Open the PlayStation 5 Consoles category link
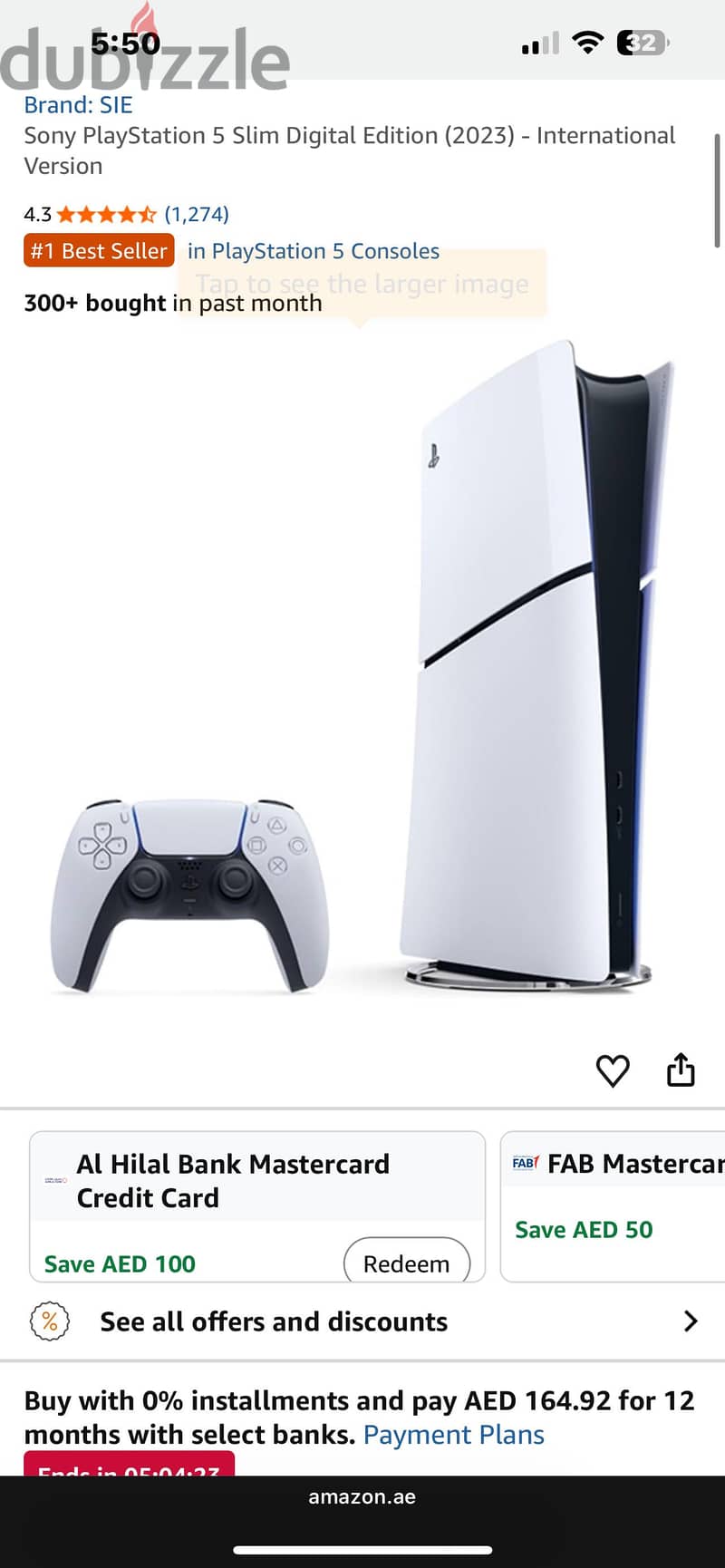This screenshot has height=1568, width=725. point(314,251)
